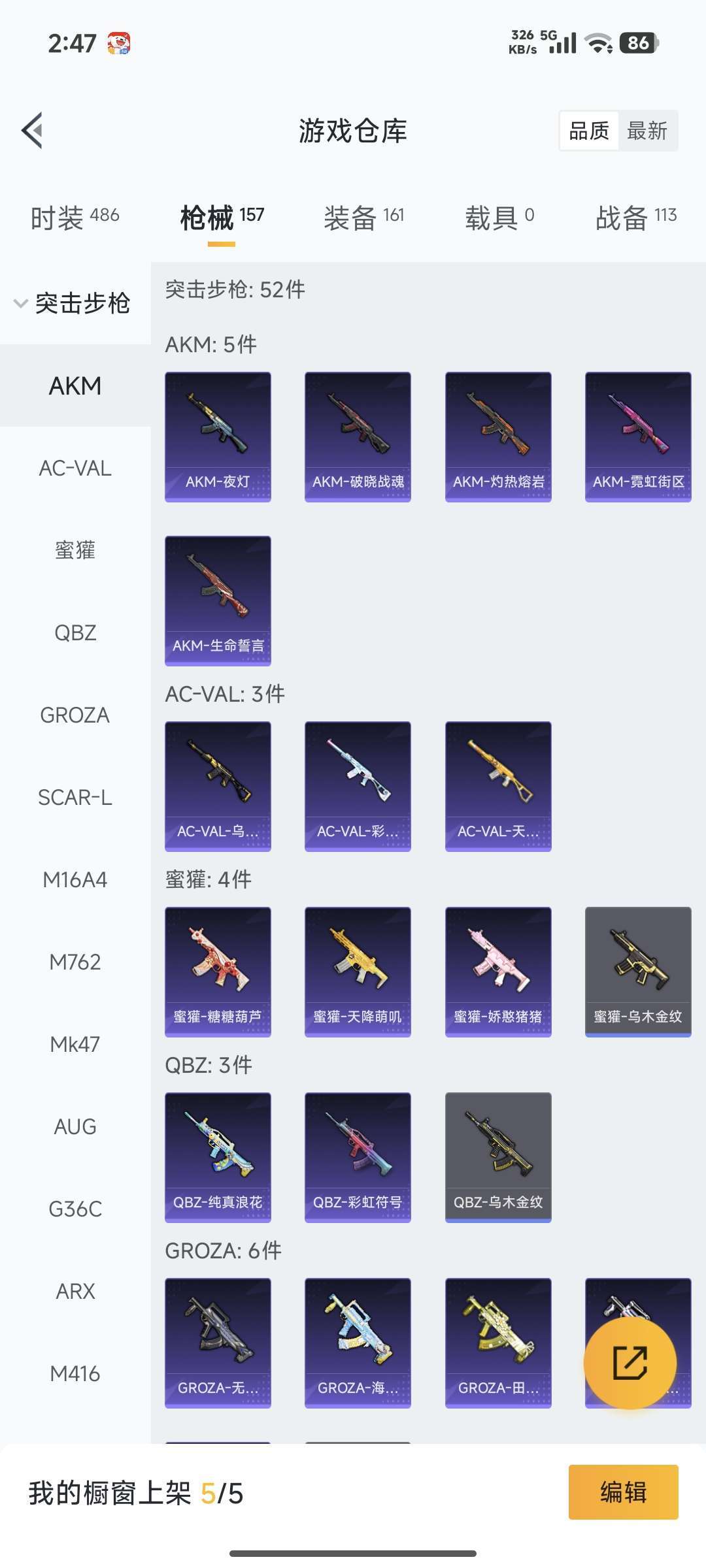This screenshot has height=1568, width=706.
Task: Go back using the top-left arrow
Action: (32, 131)
